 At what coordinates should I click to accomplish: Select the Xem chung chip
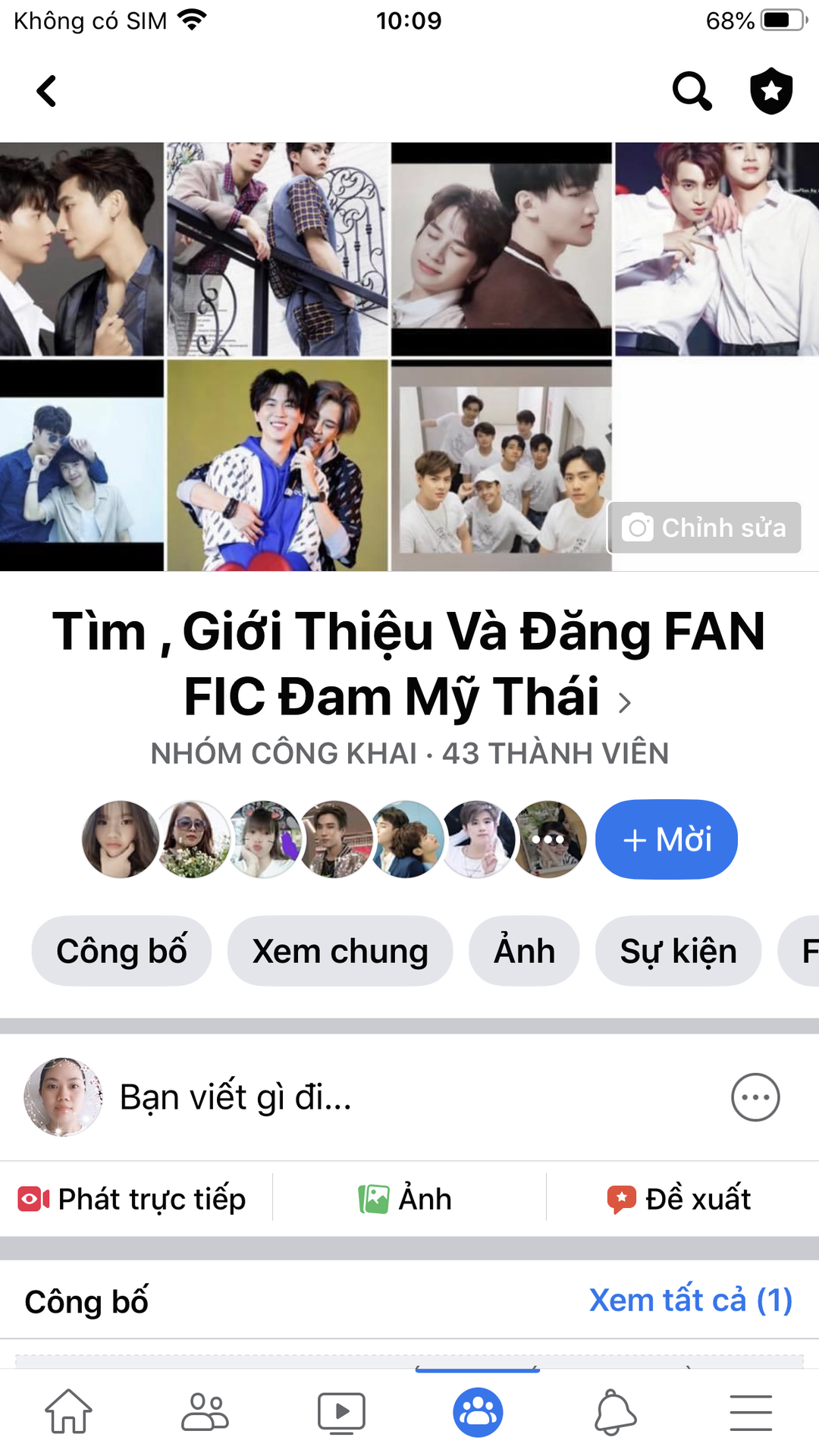click(x=340, y=951)
